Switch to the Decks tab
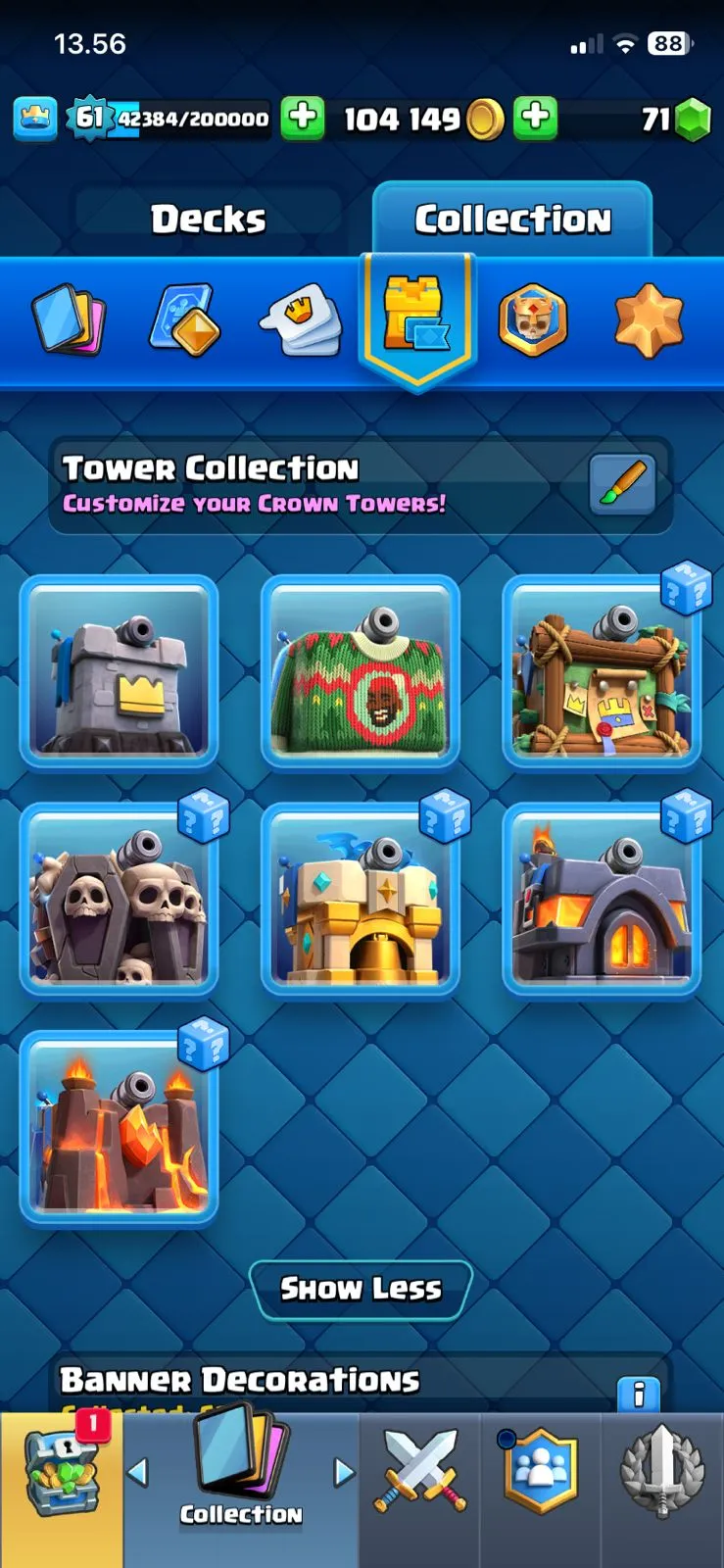724x1568 pixels. pyautogui.click(x=208, y=219)
